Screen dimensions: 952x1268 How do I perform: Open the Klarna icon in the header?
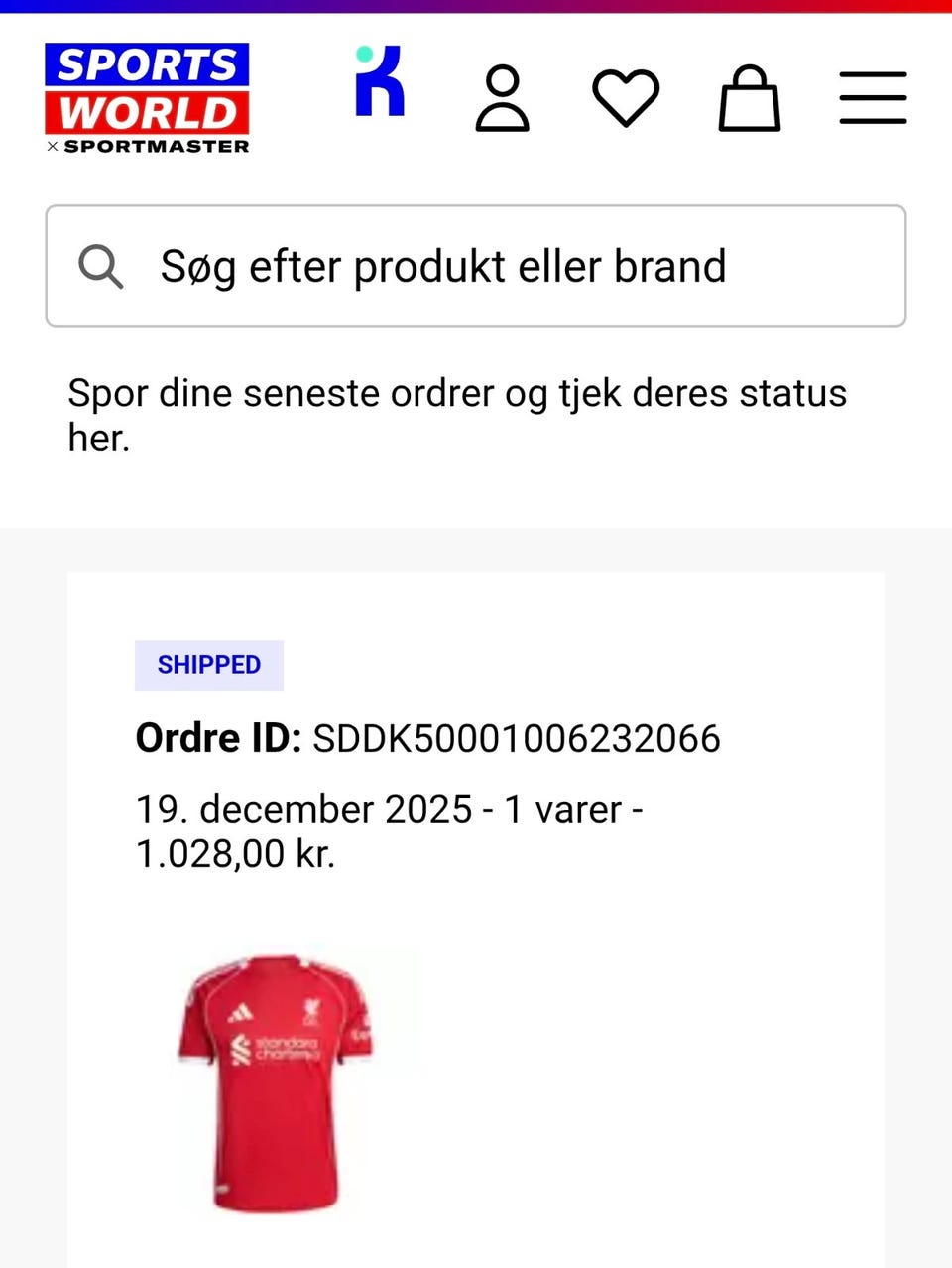coord(380,81)
